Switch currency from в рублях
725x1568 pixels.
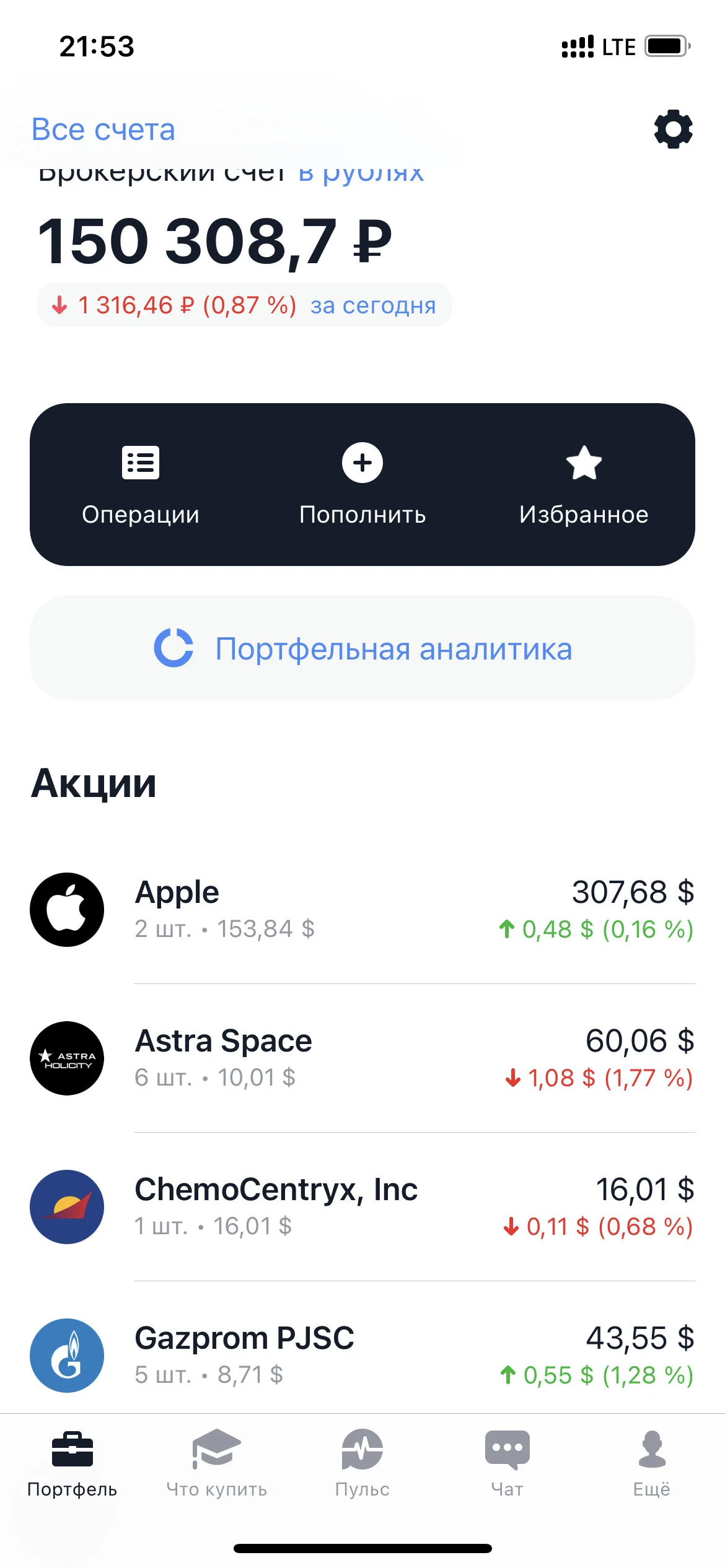point(361,173)
